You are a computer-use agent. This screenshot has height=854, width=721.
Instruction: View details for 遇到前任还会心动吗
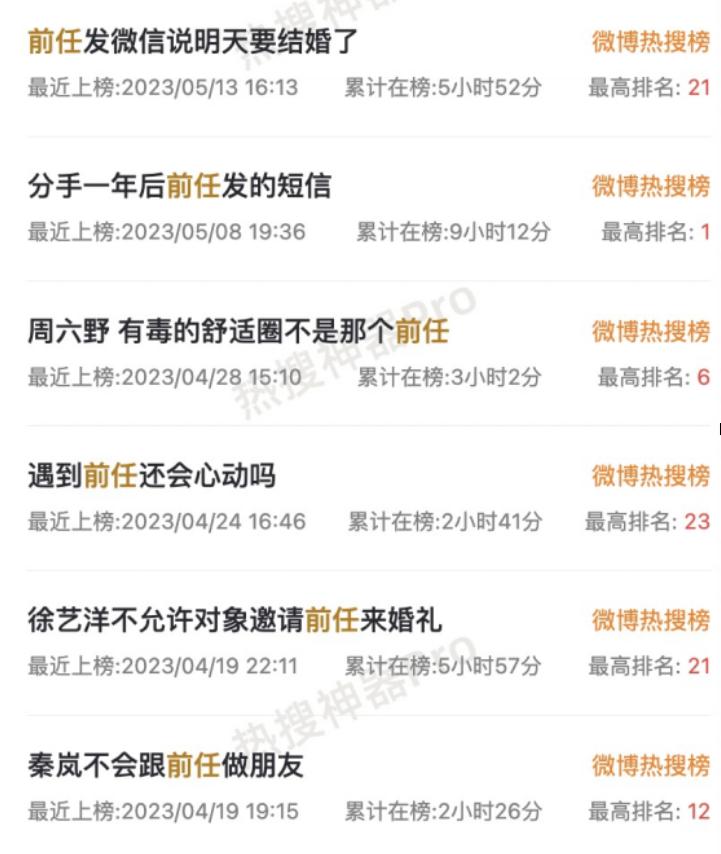151,476
